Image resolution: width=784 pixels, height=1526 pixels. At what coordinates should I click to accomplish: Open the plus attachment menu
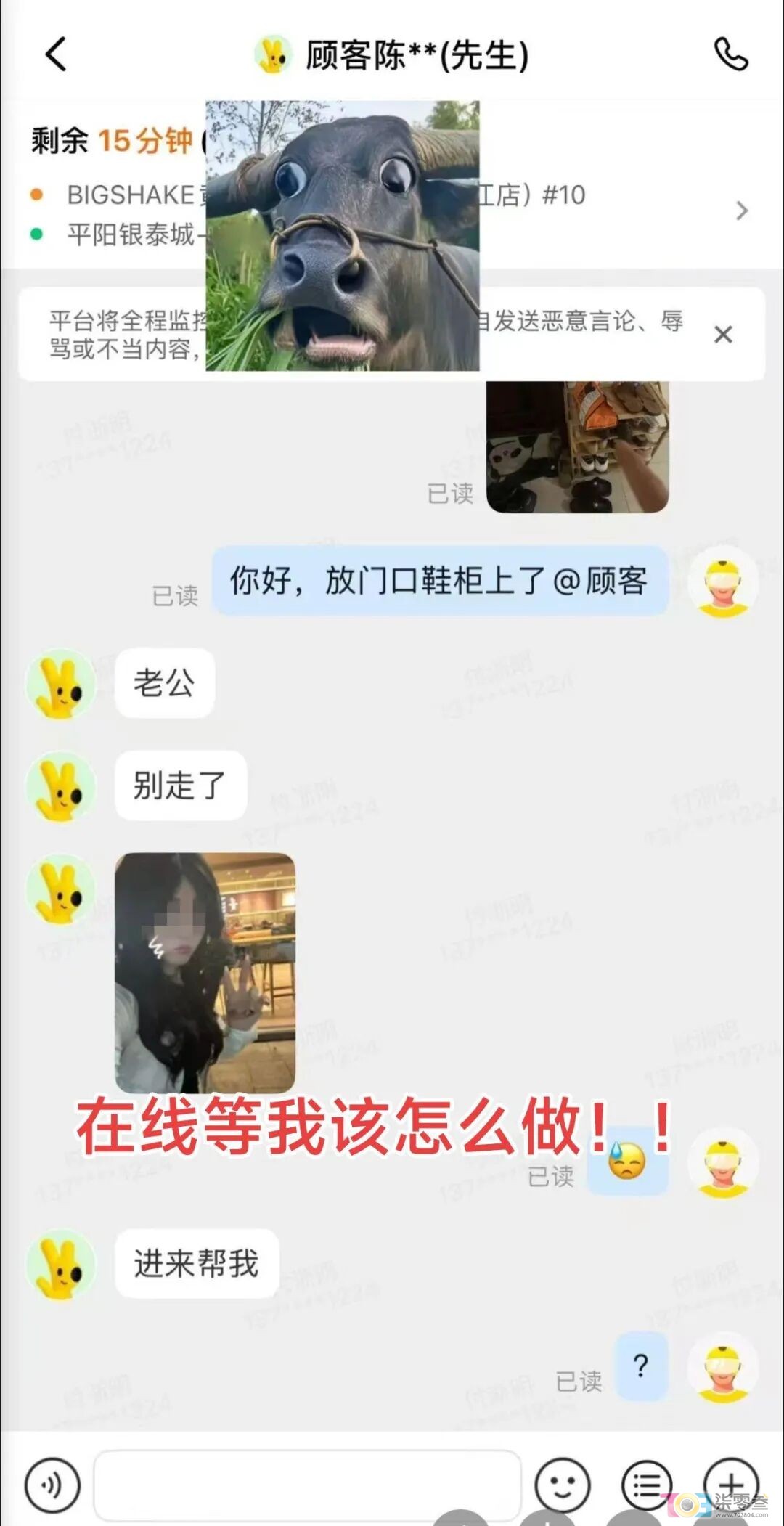coord(731,1485)
